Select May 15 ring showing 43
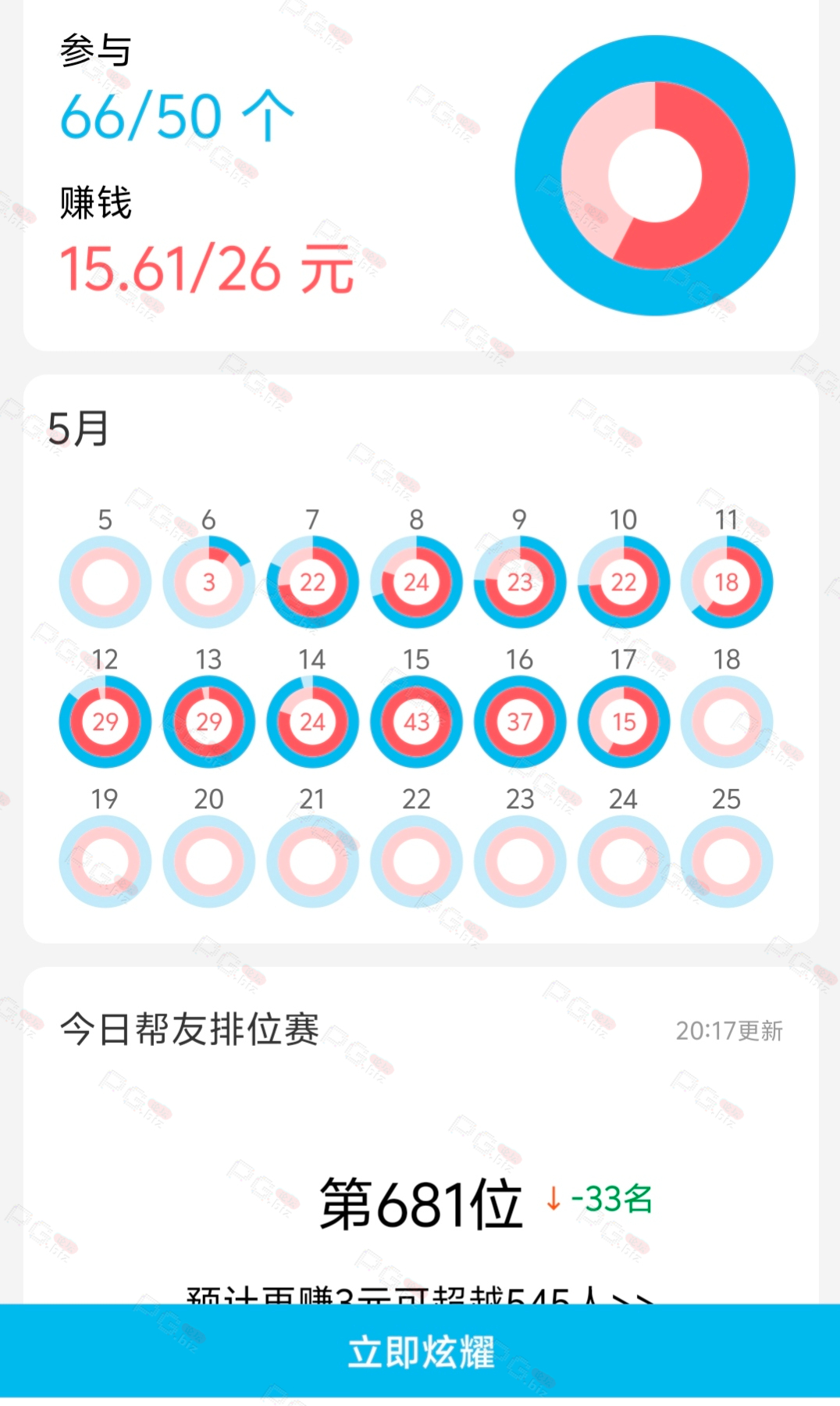This screenshot has height=1406, width=840. (x=416, y=722)
